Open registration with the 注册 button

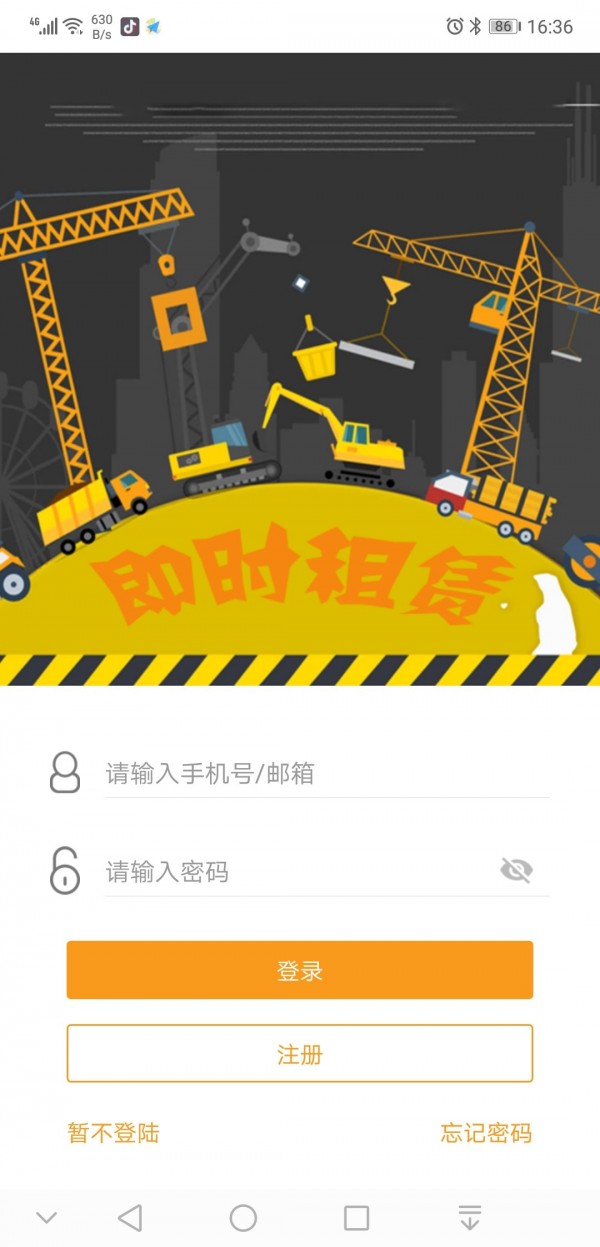[x=300, y=1054]
